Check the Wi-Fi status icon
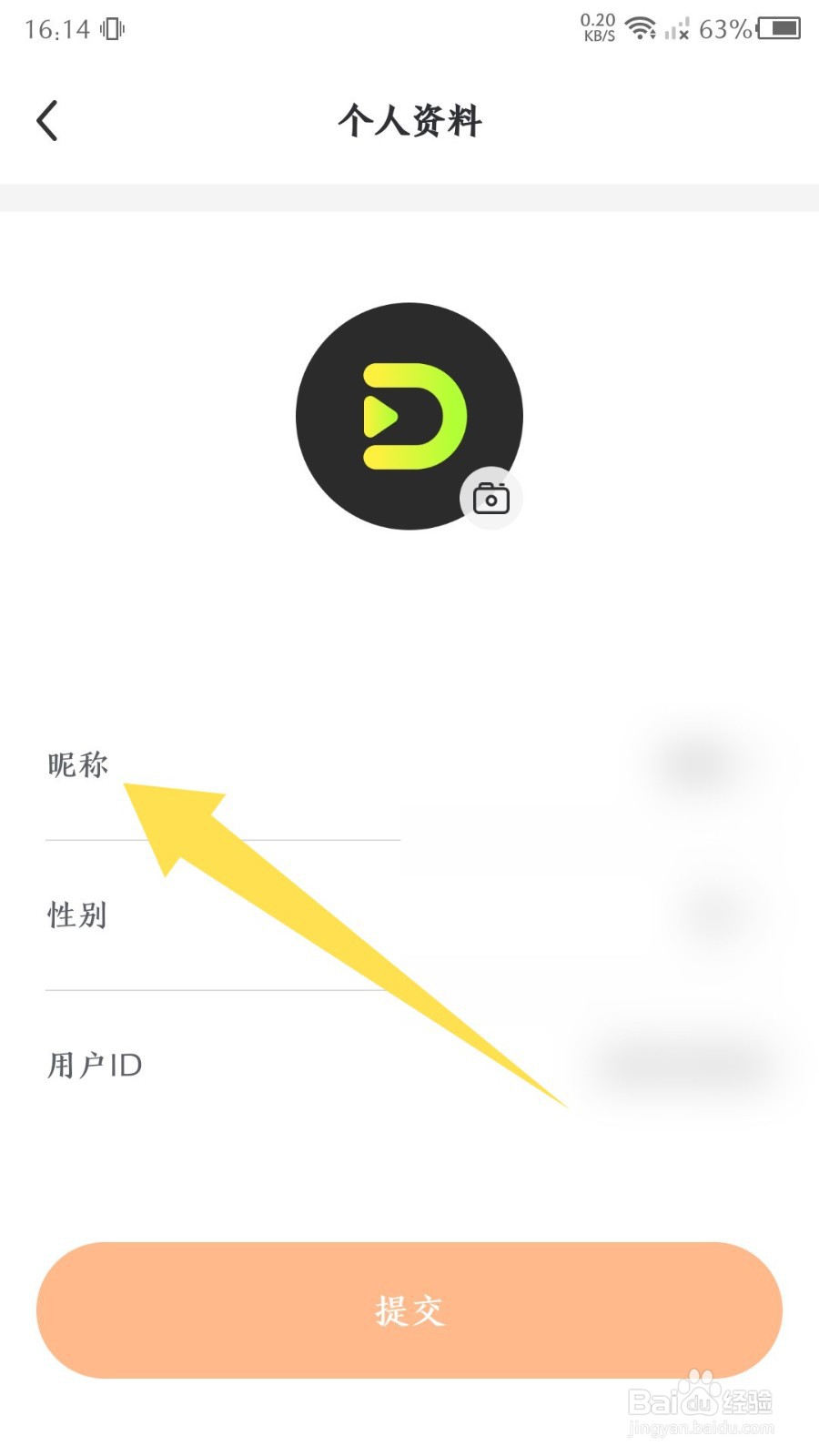This screenshot has height=1456, width=819. pyautogui.click(x=642, y=29)
